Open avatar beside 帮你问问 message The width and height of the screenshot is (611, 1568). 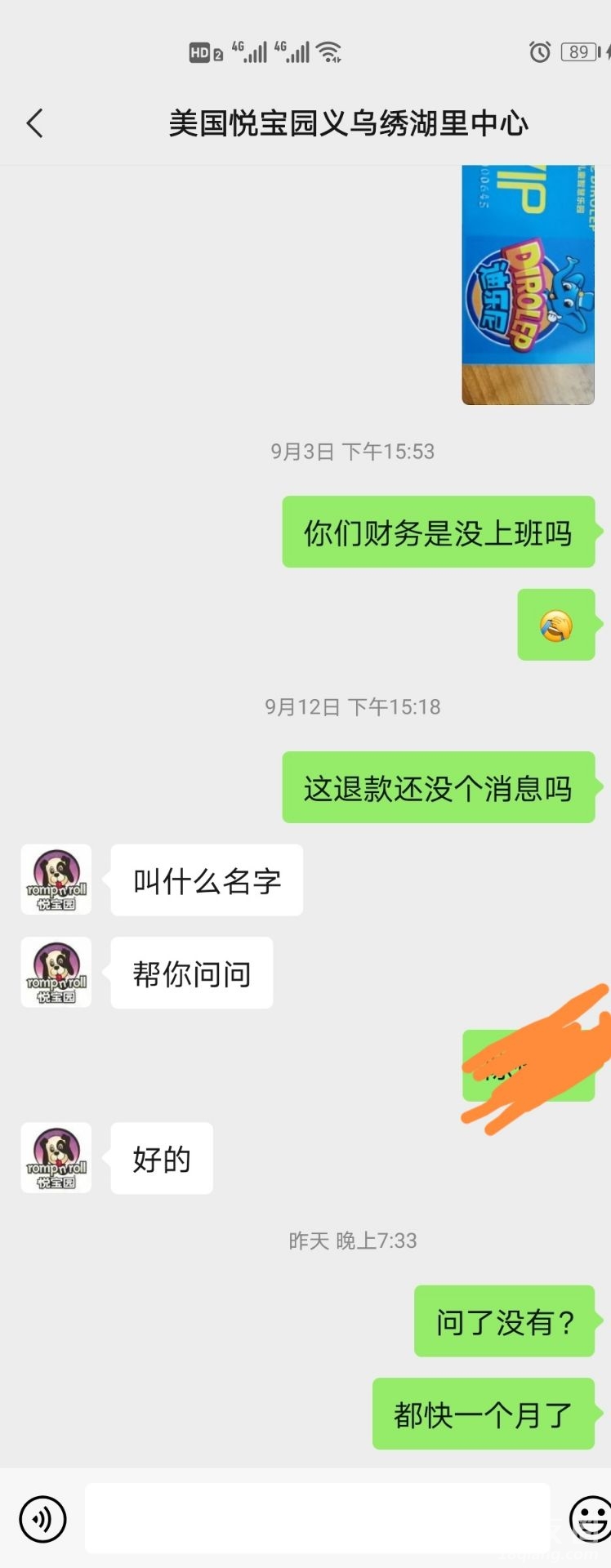(56, 972)
